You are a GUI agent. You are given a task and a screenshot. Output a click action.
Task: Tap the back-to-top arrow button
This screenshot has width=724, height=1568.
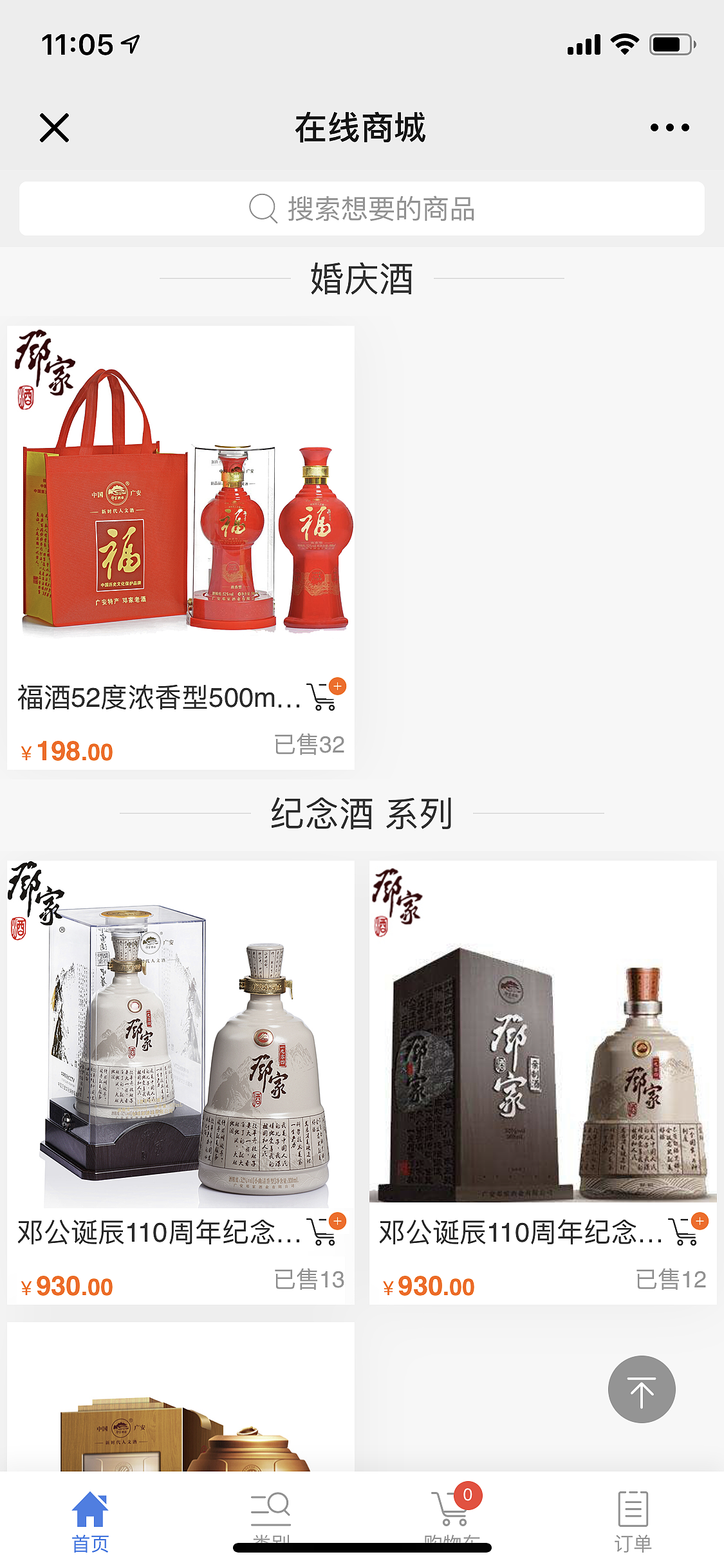tap(641, 1390)
